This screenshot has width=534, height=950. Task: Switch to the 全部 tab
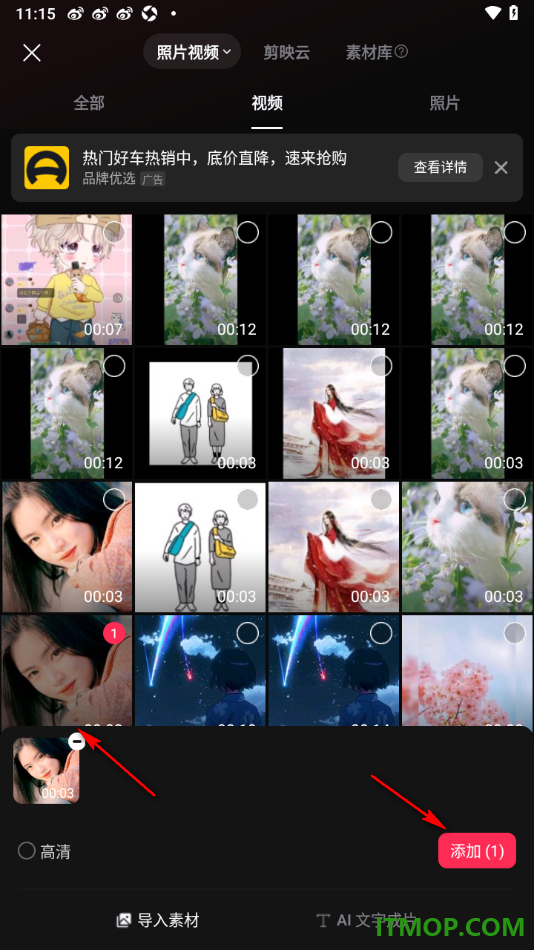click(89, 103)
